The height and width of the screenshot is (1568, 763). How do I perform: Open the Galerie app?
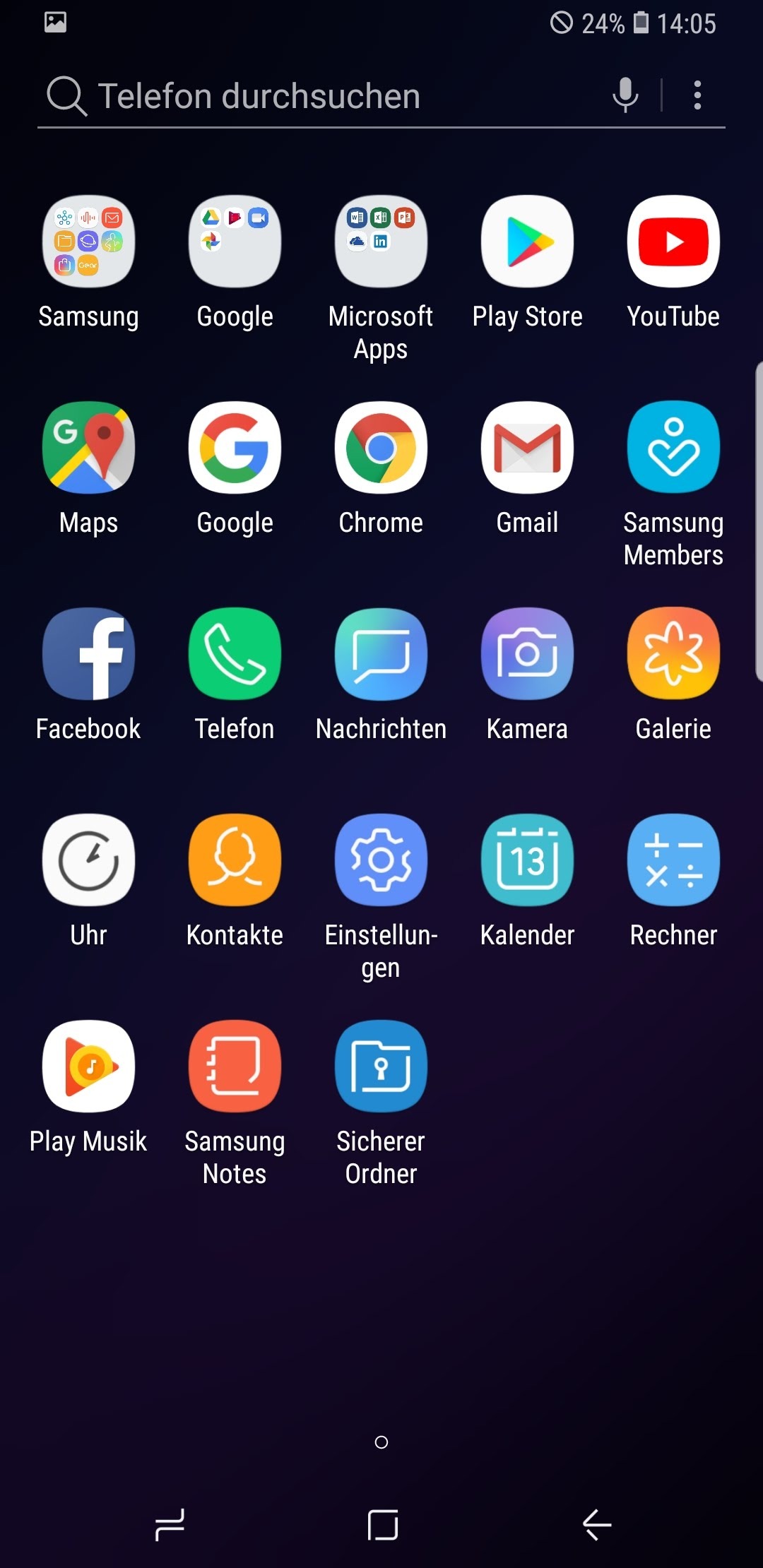(x=673, y=654)
